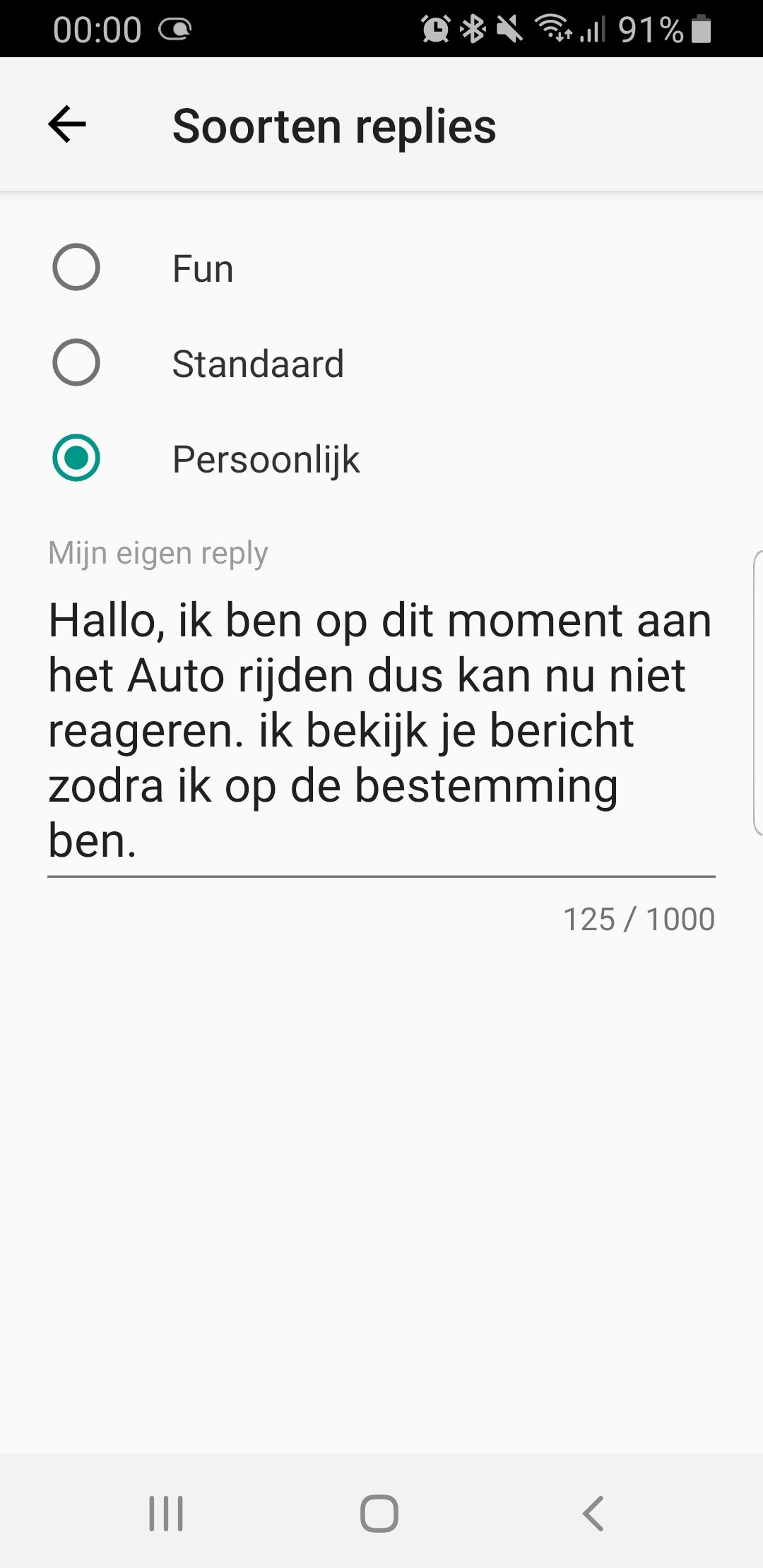
Task: Choose the Standaard reply option
Action: [76, 363]
